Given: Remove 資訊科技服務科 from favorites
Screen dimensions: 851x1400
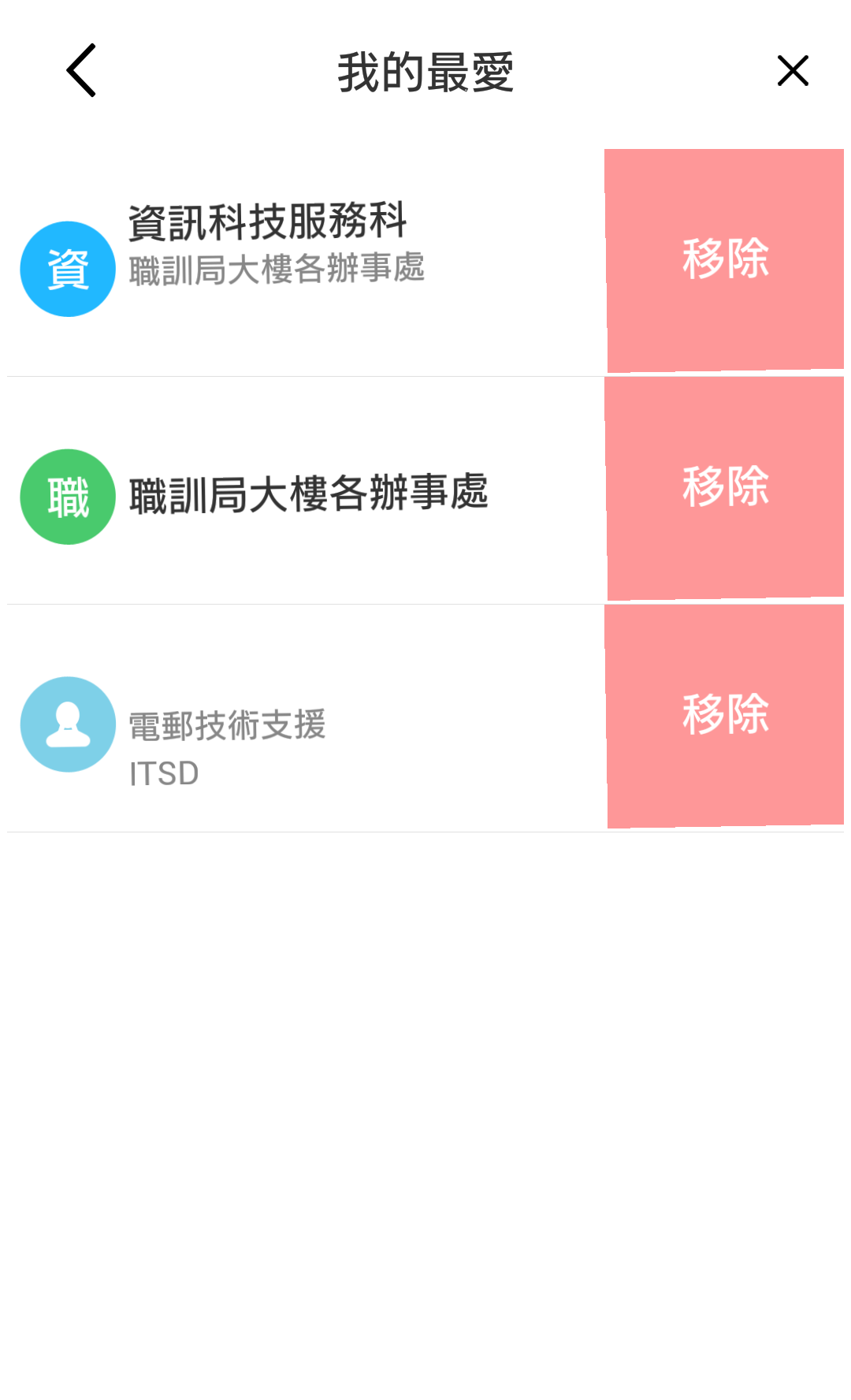Looking at the screenshot, I should [x=725, y=260].
